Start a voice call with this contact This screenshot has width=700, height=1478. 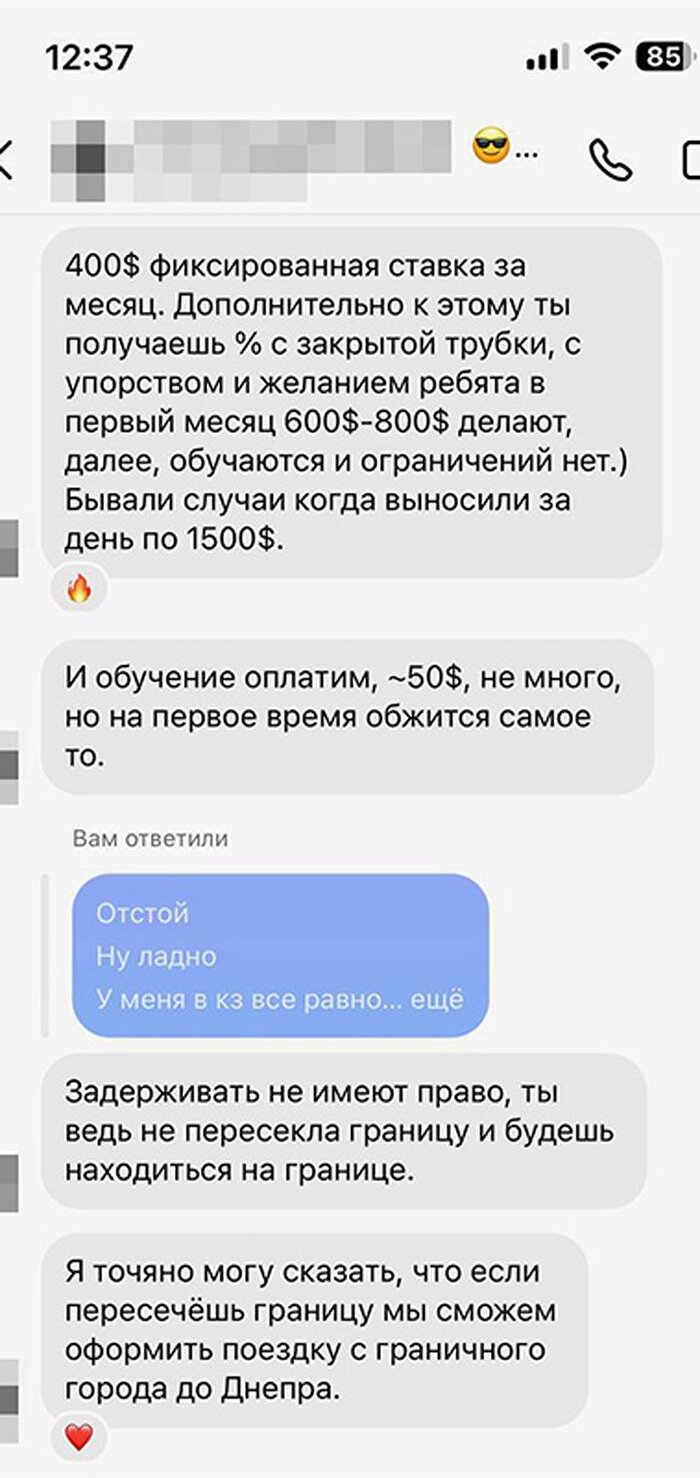(x=610, y=160)
